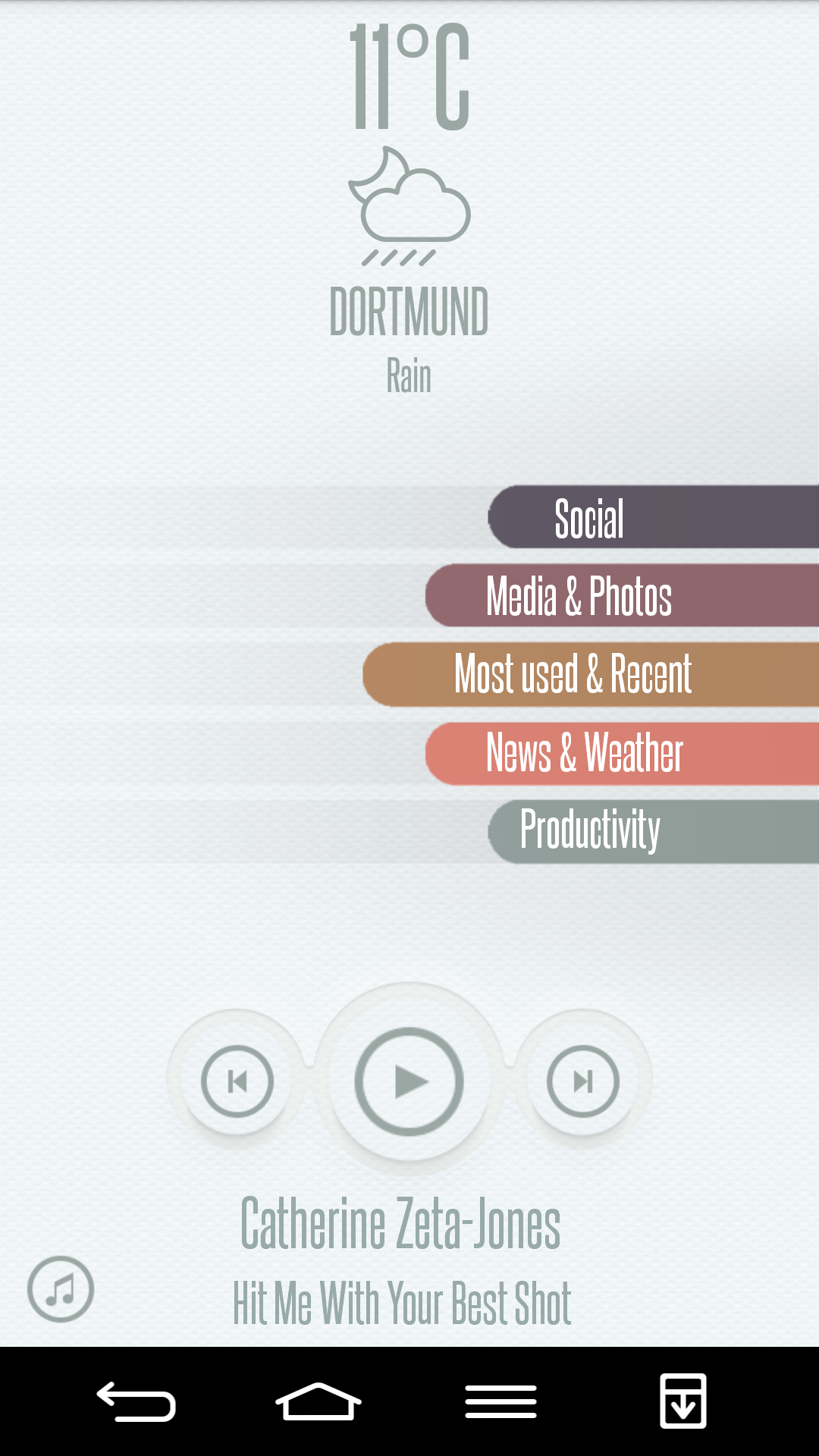This screenshot has width=819, height=1456.
Task: Tap the download arrow navigation icon
Action: (682, 1401)
